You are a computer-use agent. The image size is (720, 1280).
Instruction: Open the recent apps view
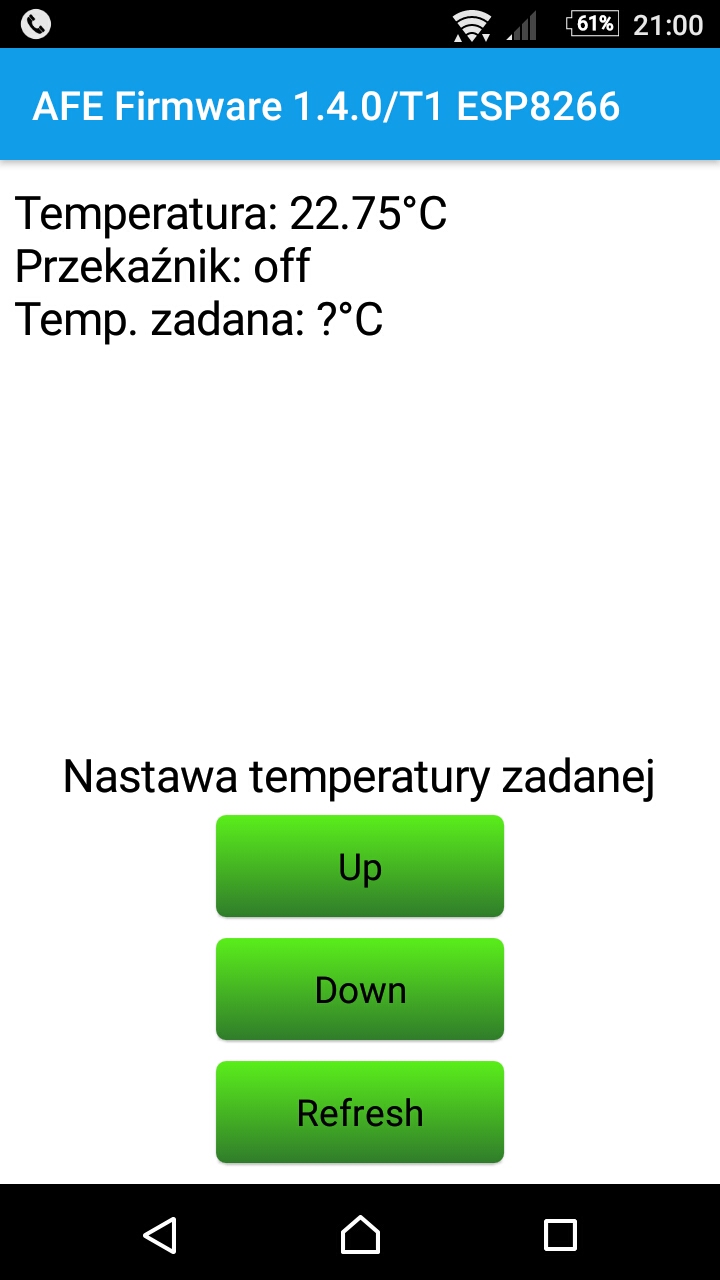560,1235
